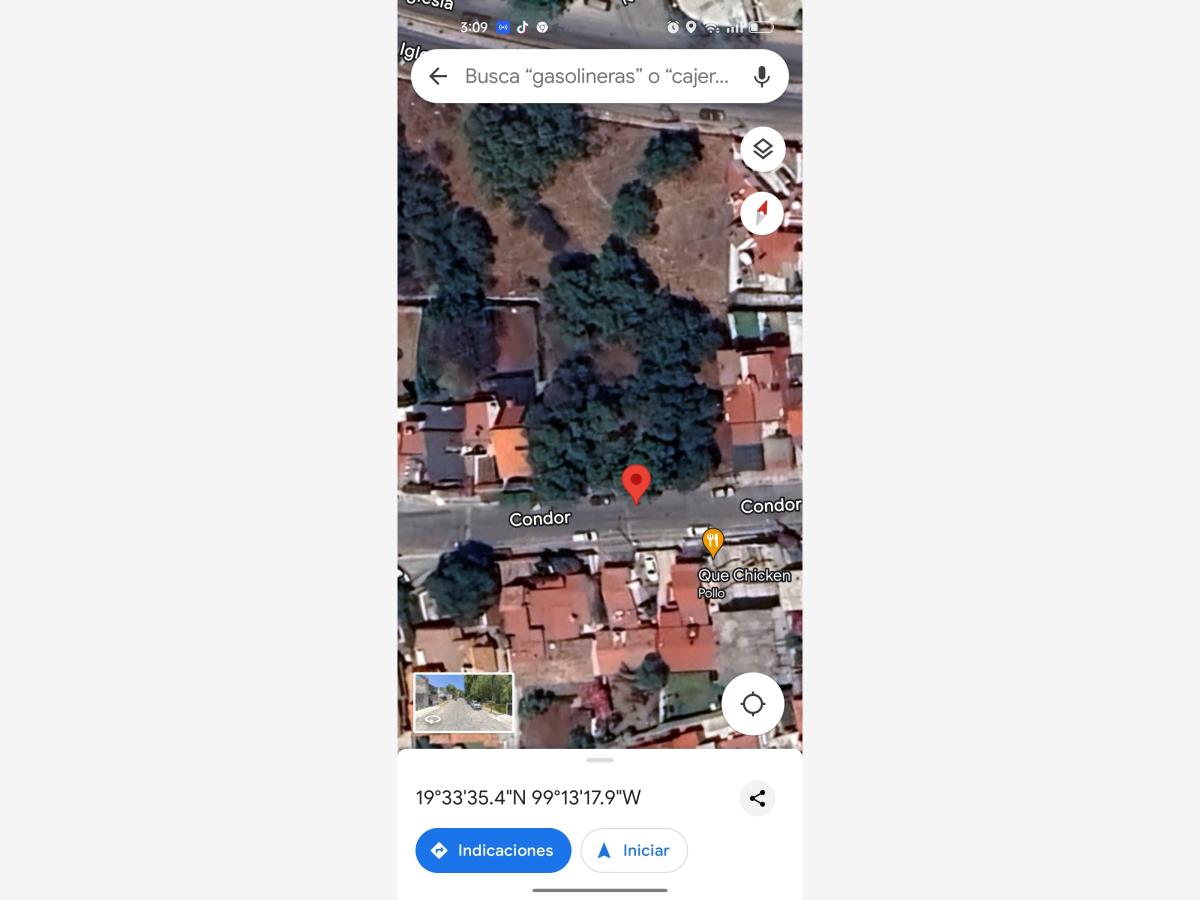Open the Street View thumbnail
Screen dimensions: 1200x900
464,702
